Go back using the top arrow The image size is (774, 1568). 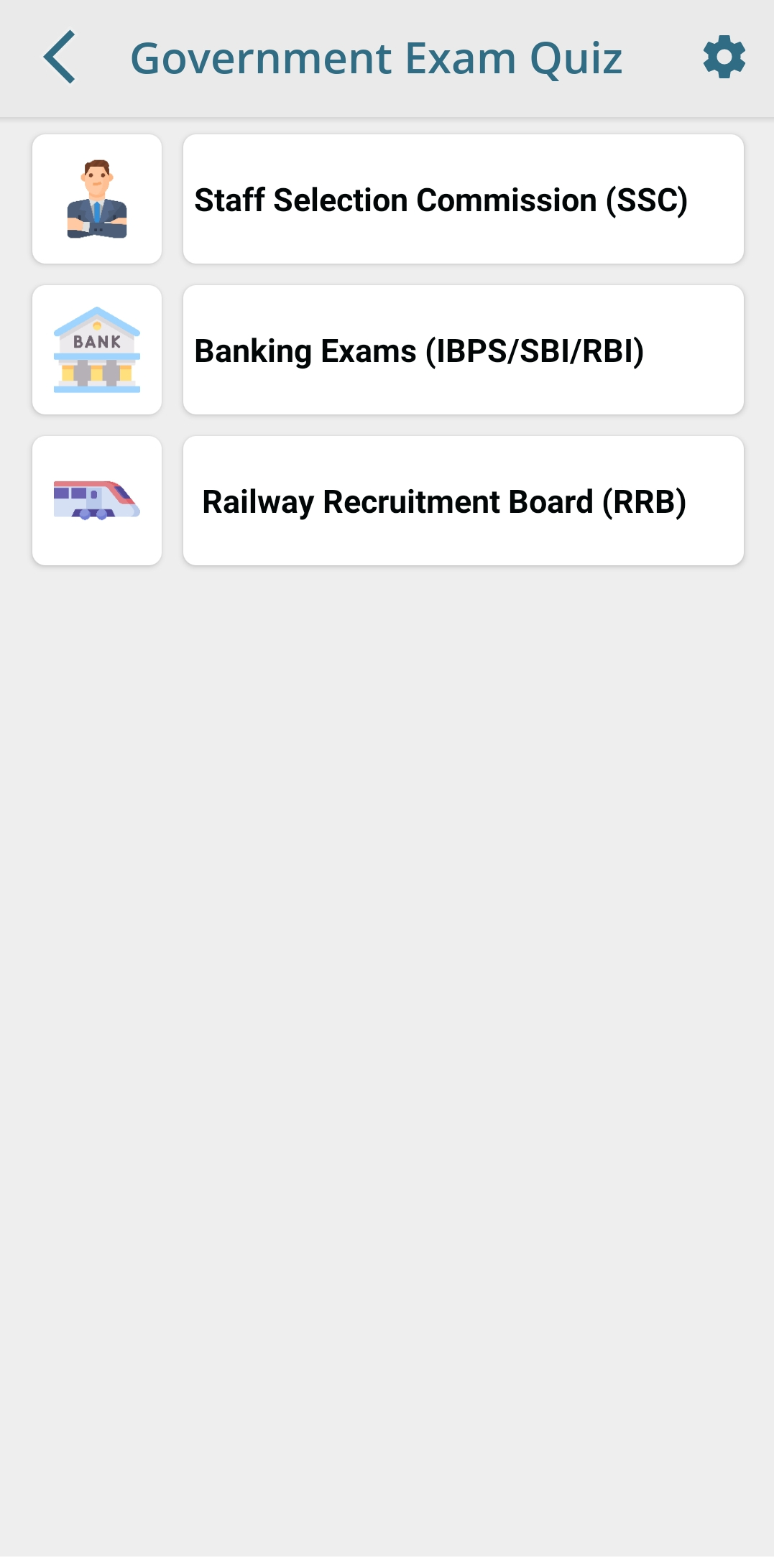(x=60, y=57)
